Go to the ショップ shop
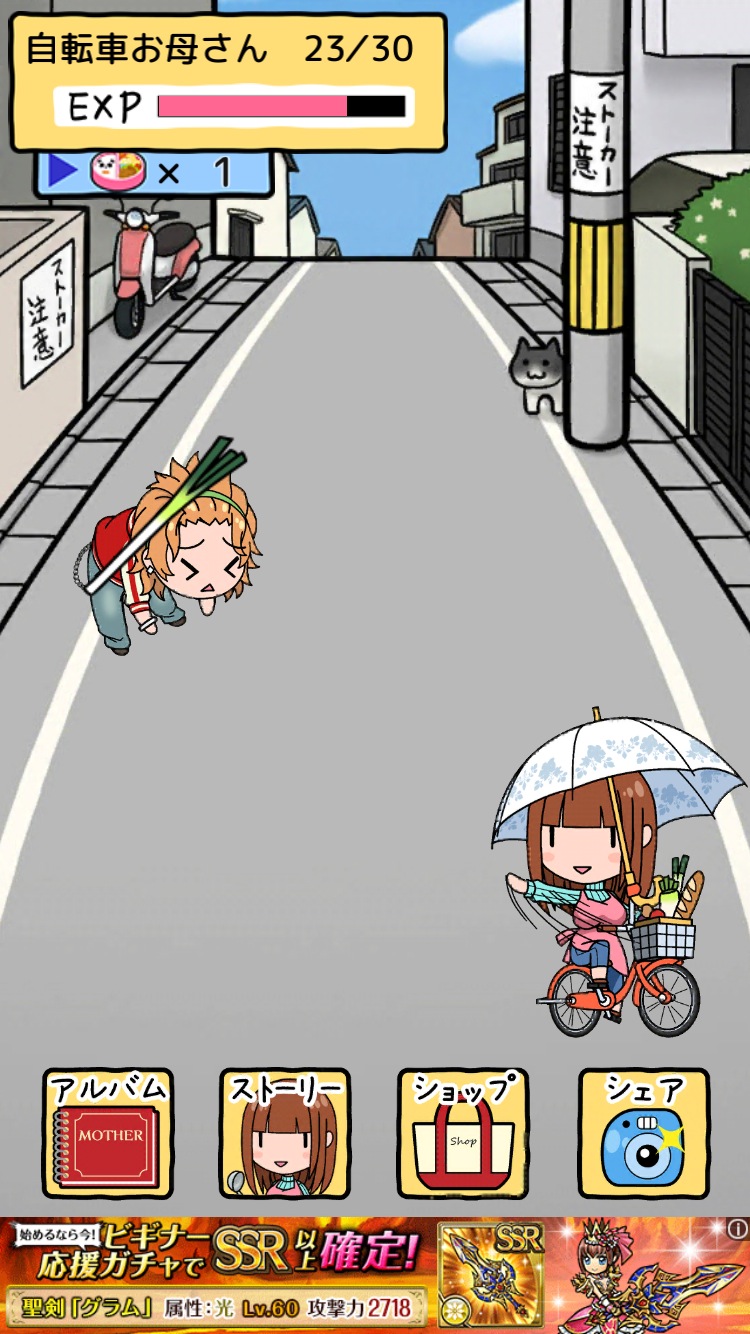This screenshot has width=750, height=1334. pos(463,1132)
